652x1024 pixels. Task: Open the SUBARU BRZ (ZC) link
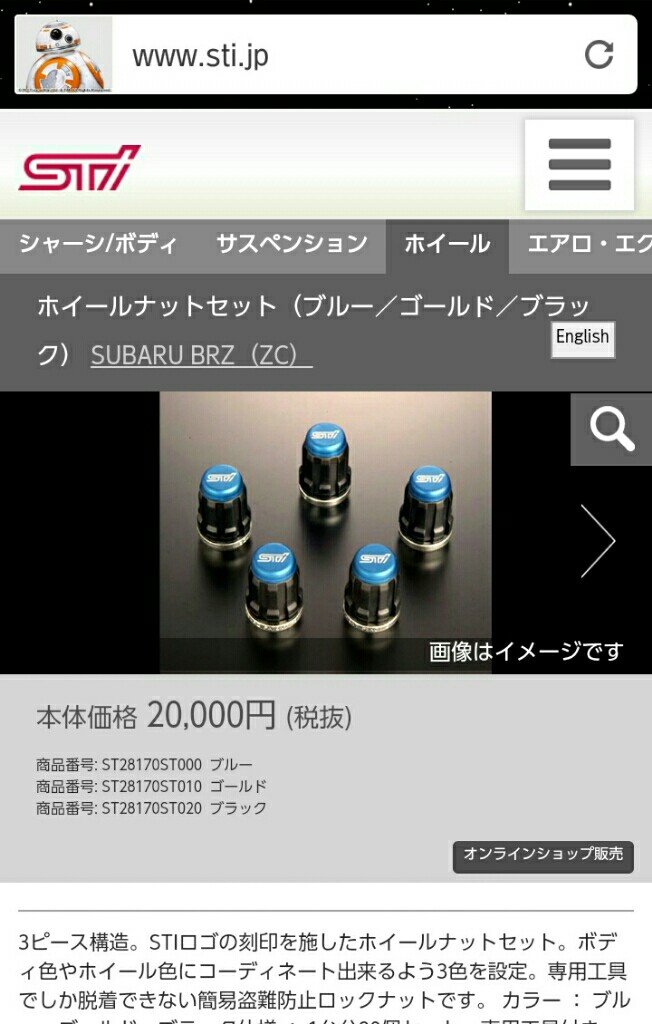pyautogui.click(x=201, y=355)
